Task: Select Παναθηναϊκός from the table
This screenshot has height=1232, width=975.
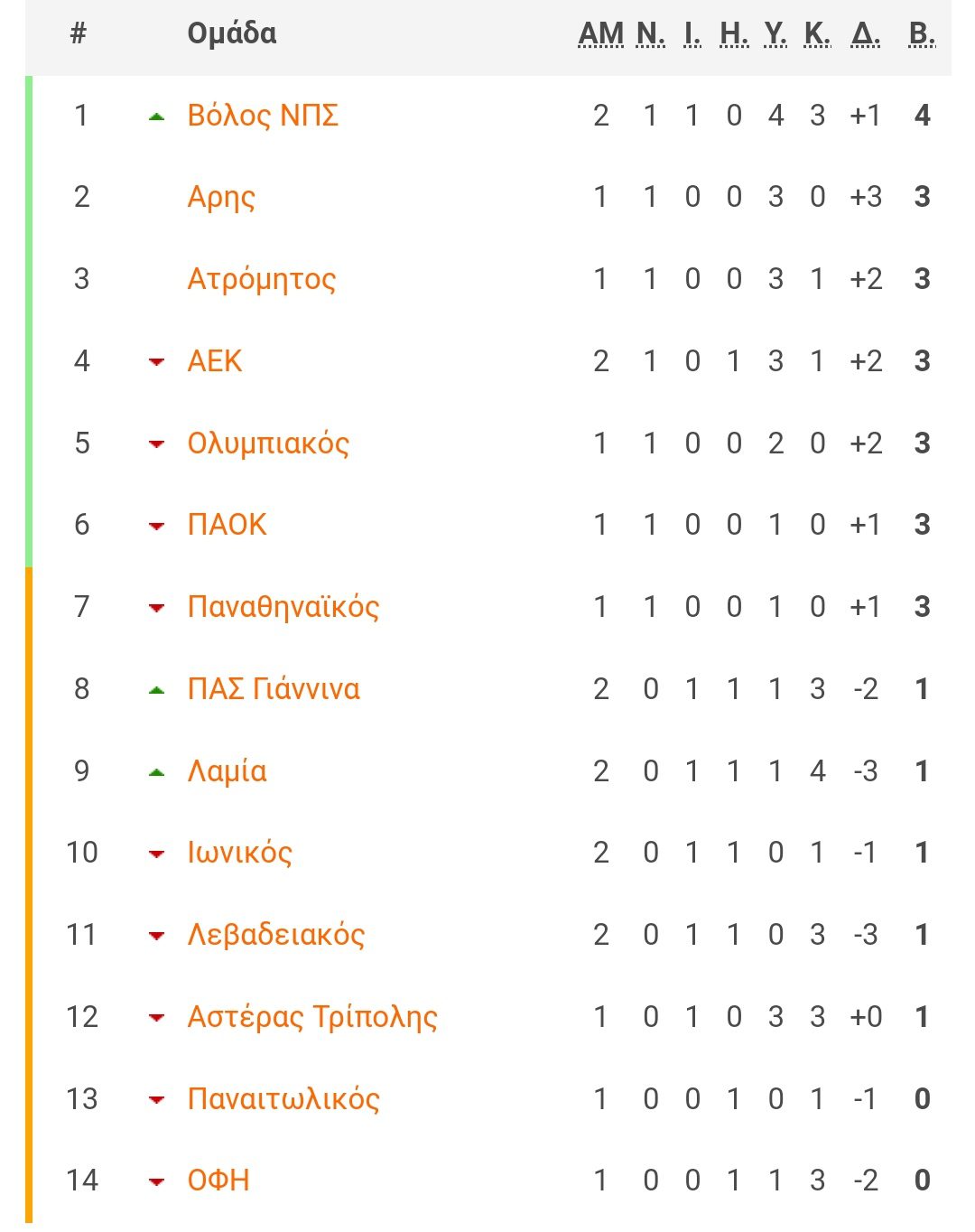Action: click(283, 607)
